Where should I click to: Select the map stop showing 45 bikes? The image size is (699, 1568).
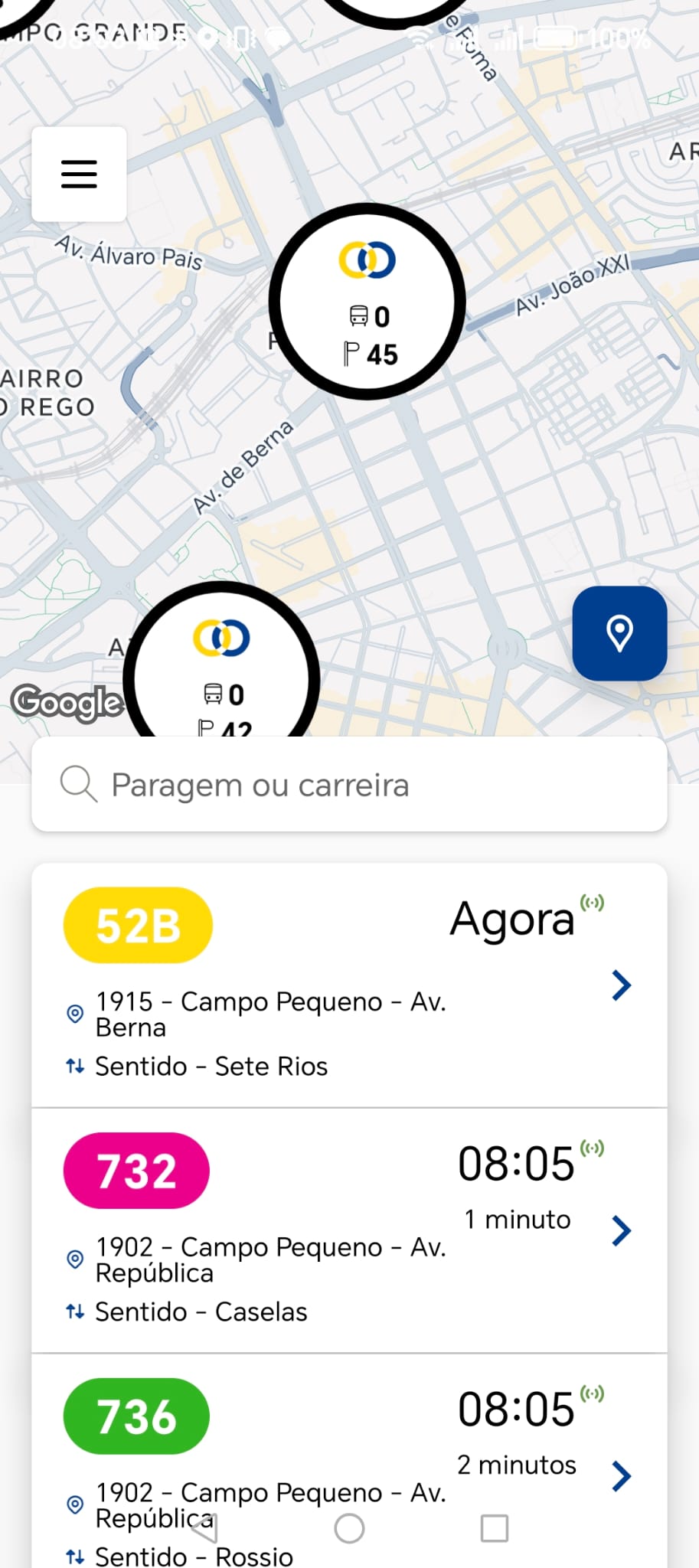click(367, 302)
